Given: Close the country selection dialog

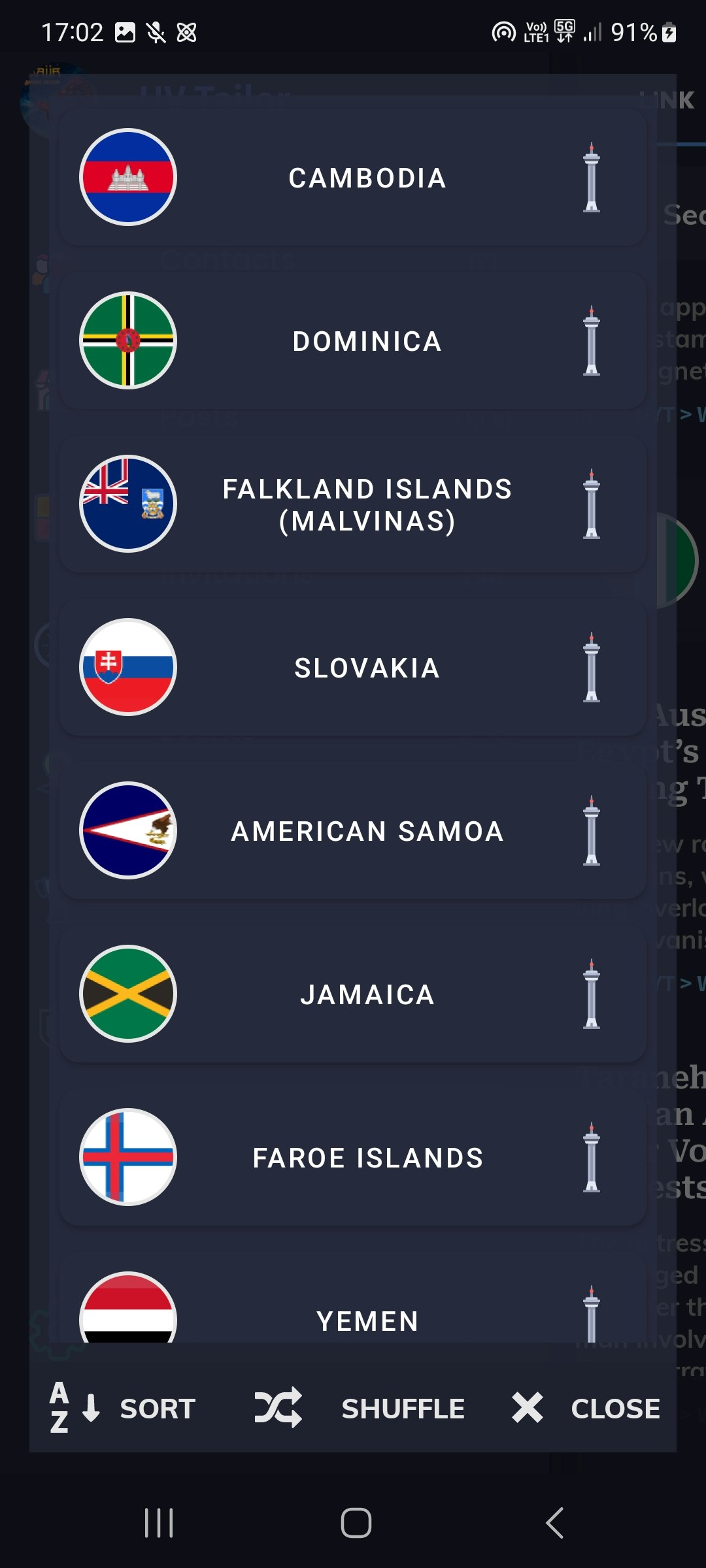Looking at the screenshot, I should click(x=586, y=1409).
